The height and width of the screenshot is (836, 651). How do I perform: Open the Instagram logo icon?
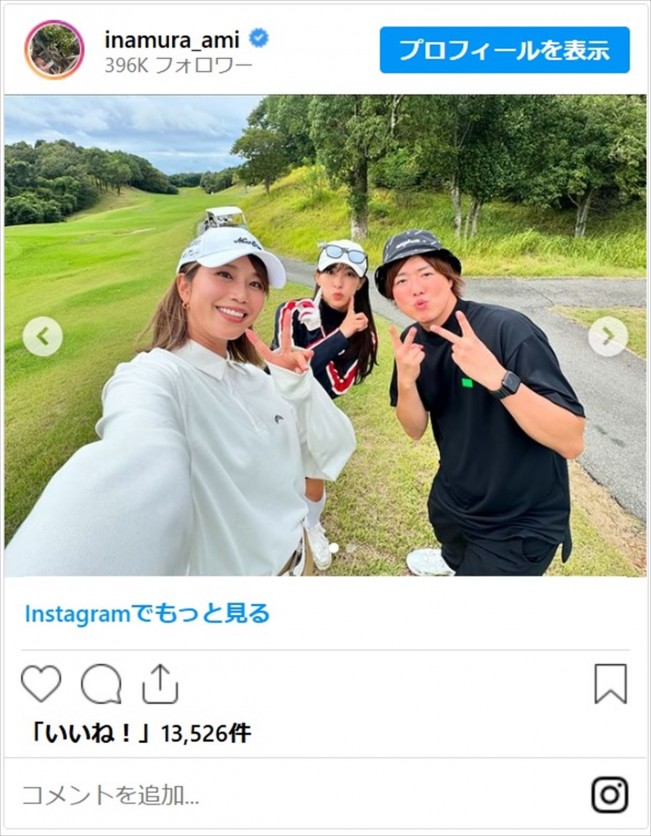(610, 795)
